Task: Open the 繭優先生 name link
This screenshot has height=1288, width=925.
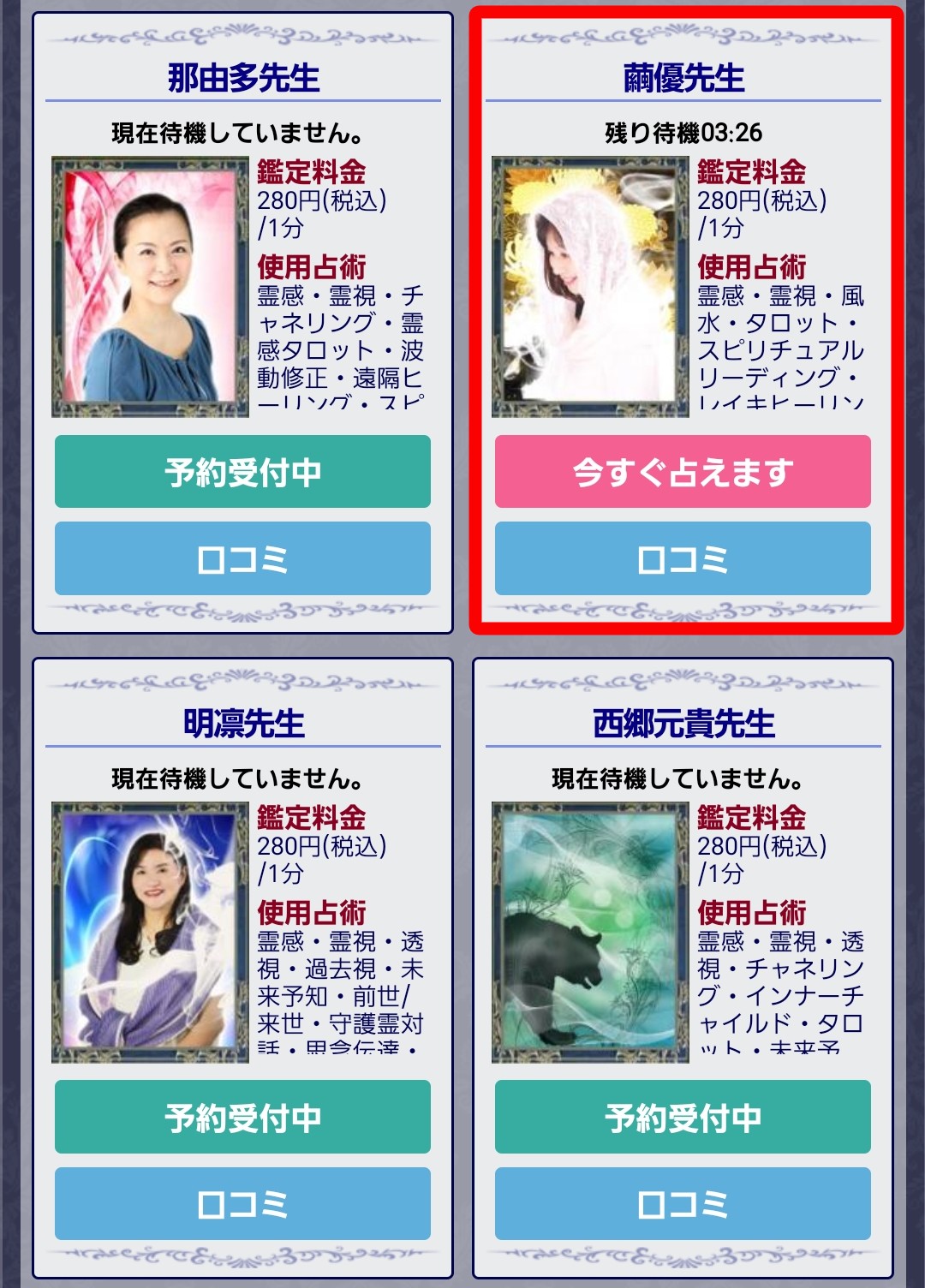Action: point(683,78)
